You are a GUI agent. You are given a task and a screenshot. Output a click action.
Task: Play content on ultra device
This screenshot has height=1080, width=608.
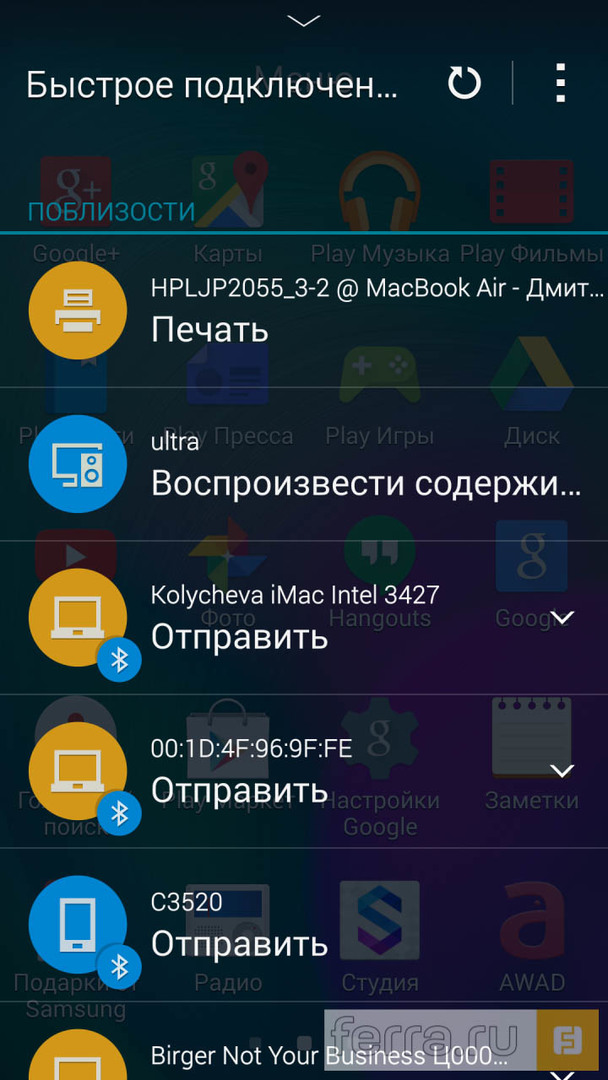point(300,464)
